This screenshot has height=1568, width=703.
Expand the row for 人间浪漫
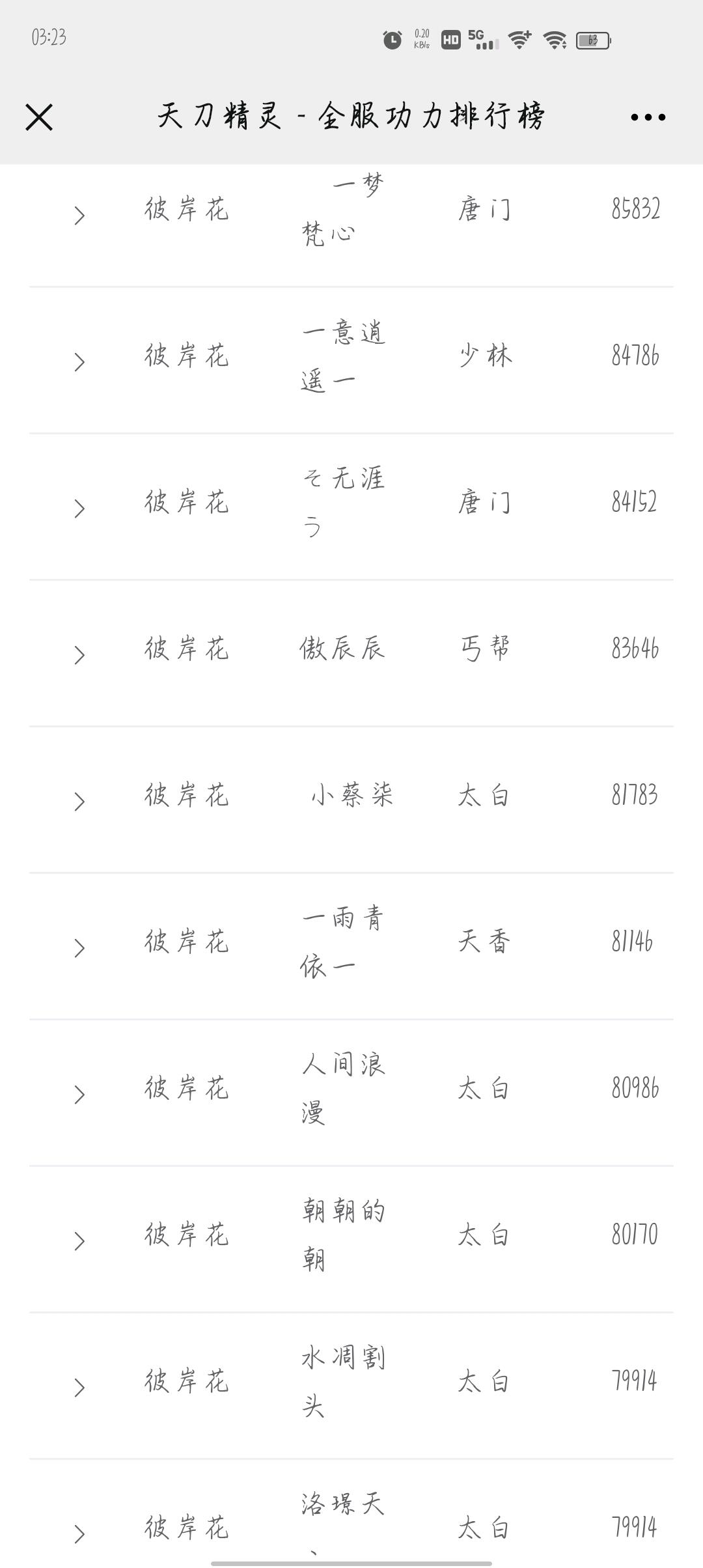(x=79, y=1095)
